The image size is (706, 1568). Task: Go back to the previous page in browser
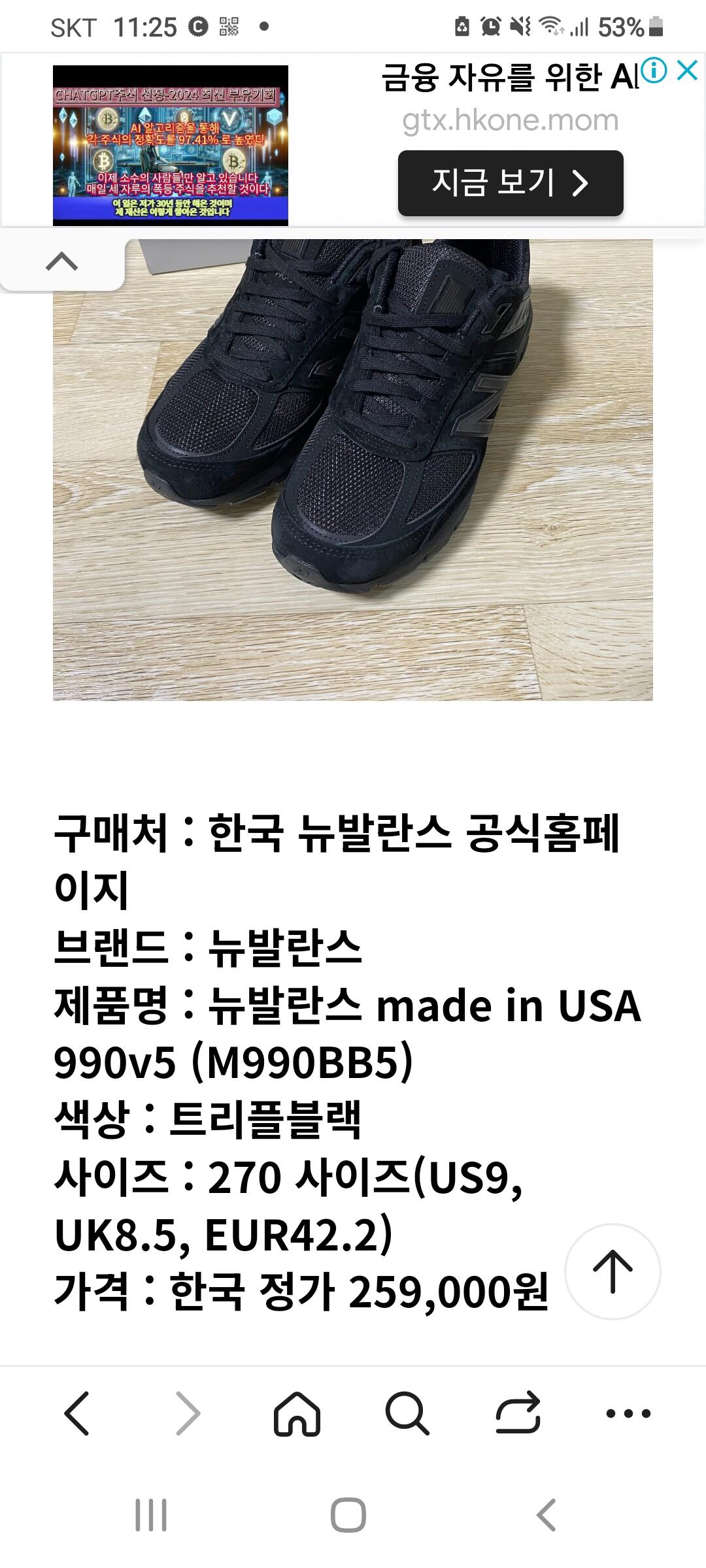pyautogui.click(x=76, y=1413)
